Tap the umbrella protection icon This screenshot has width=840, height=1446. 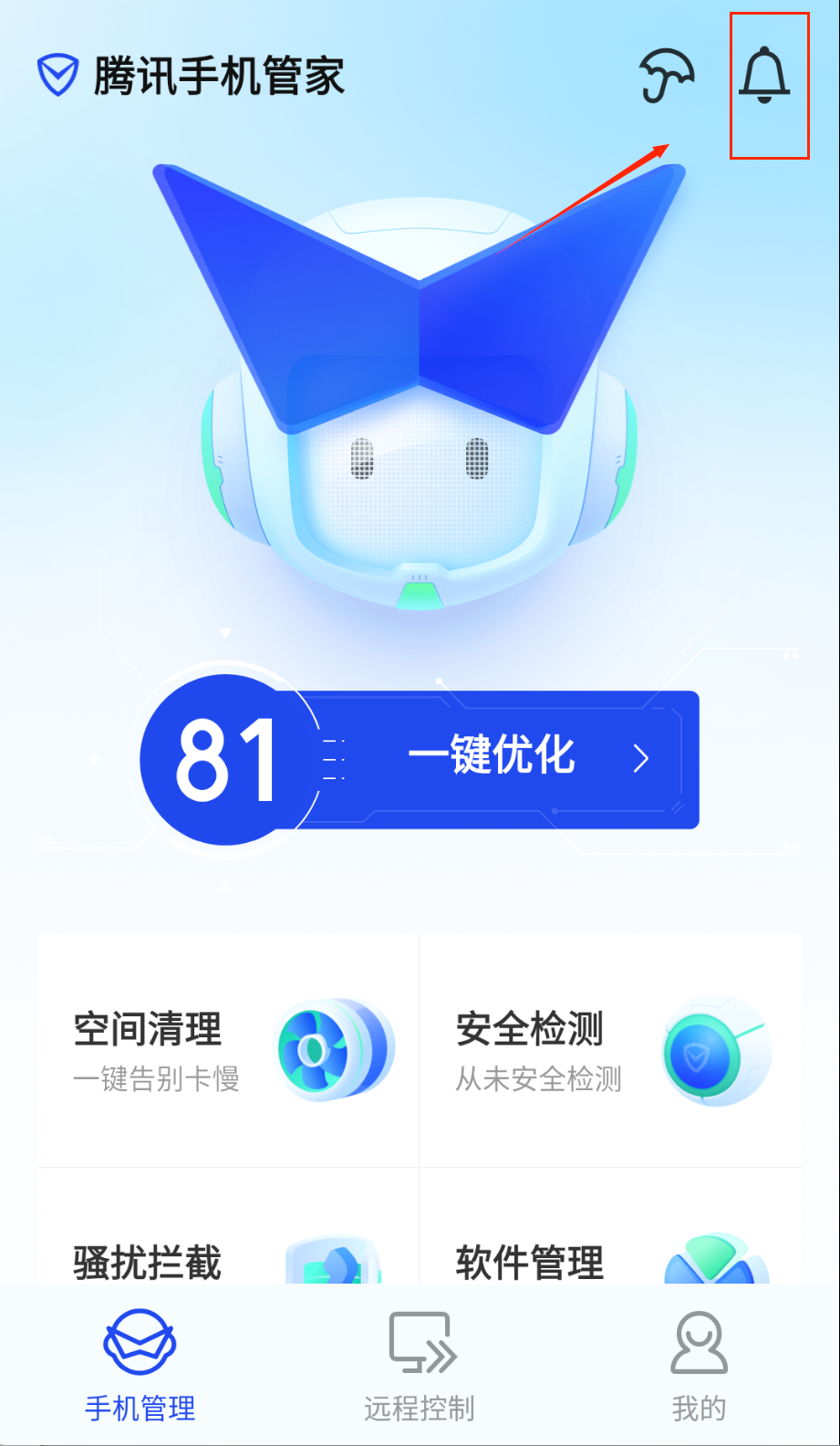point(667,76)
